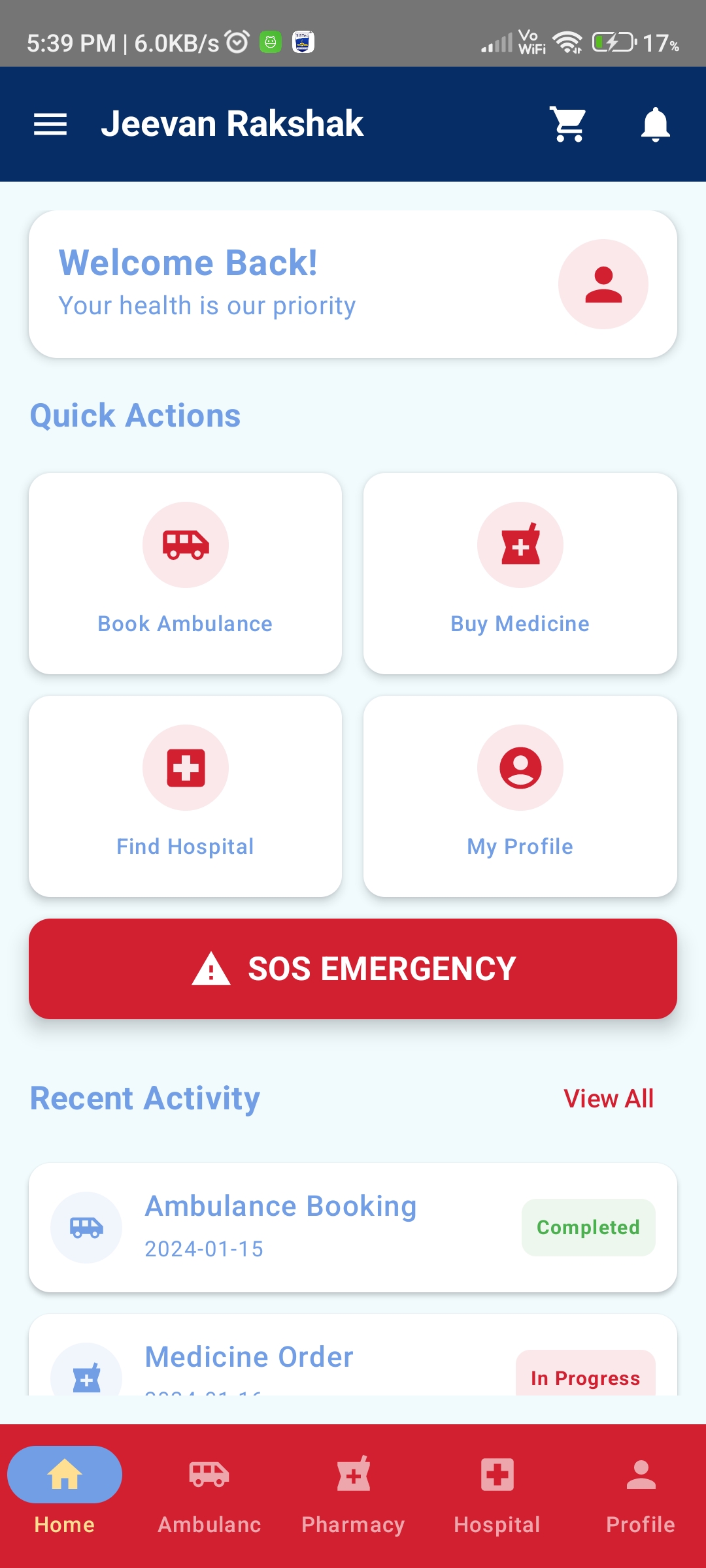Go to the My Profile quick action

click(520, 796)
